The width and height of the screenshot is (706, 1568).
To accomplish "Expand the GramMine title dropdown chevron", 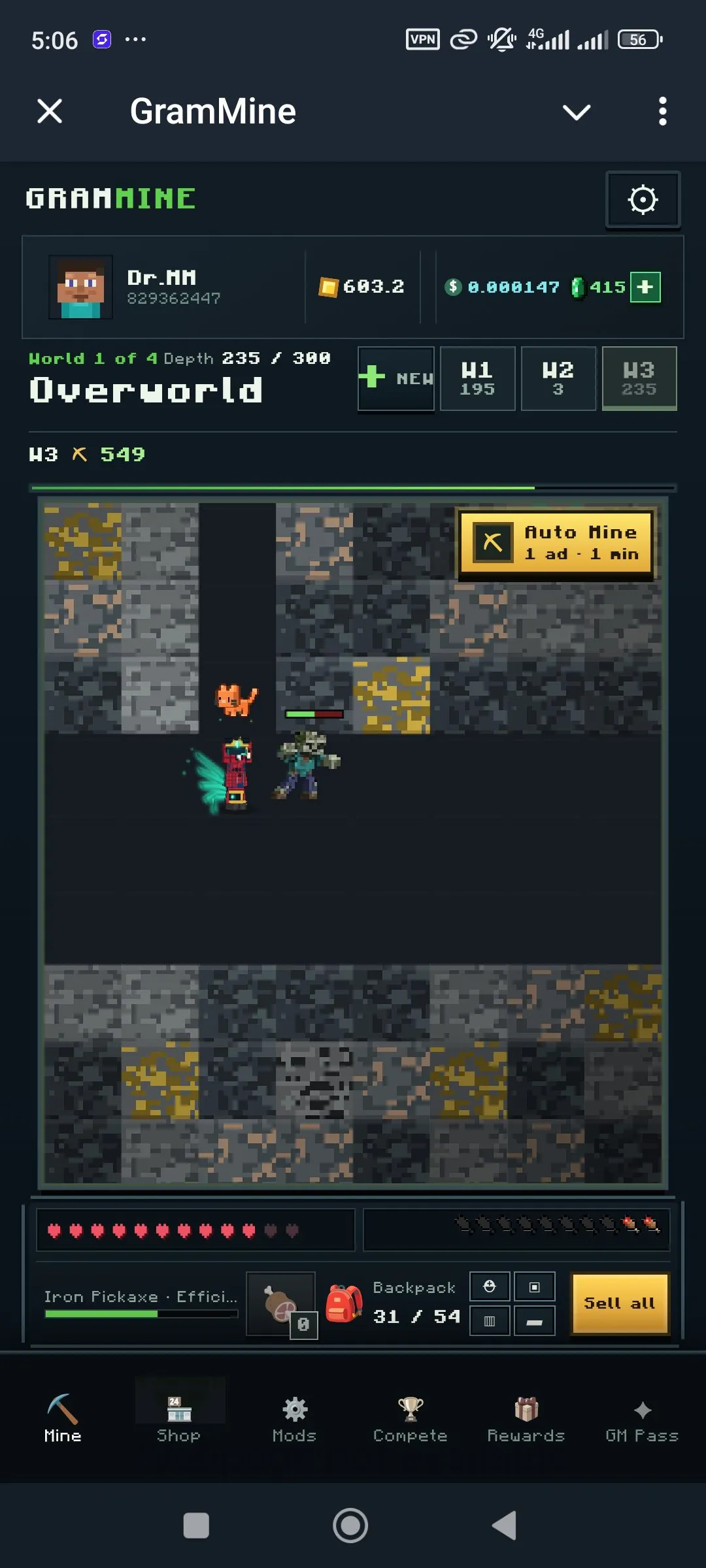I will click(577, 112).
